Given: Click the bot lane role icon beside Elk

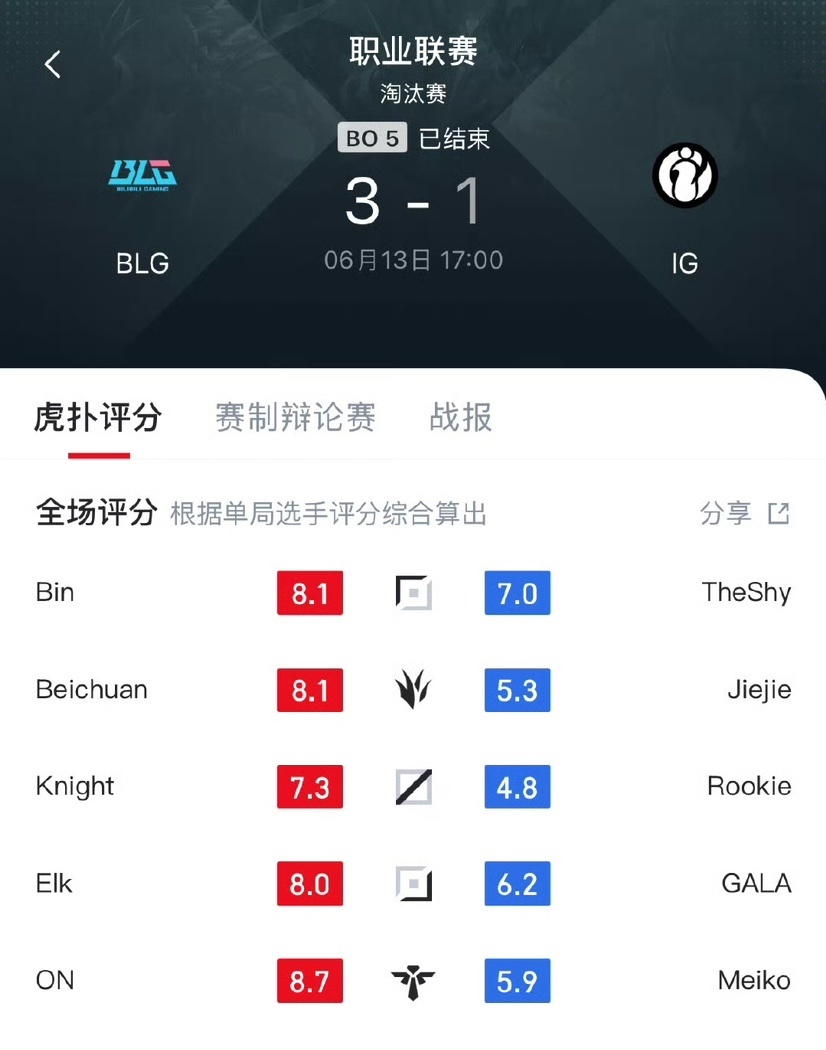Looking at the screenshot, I should coord(413,883).
